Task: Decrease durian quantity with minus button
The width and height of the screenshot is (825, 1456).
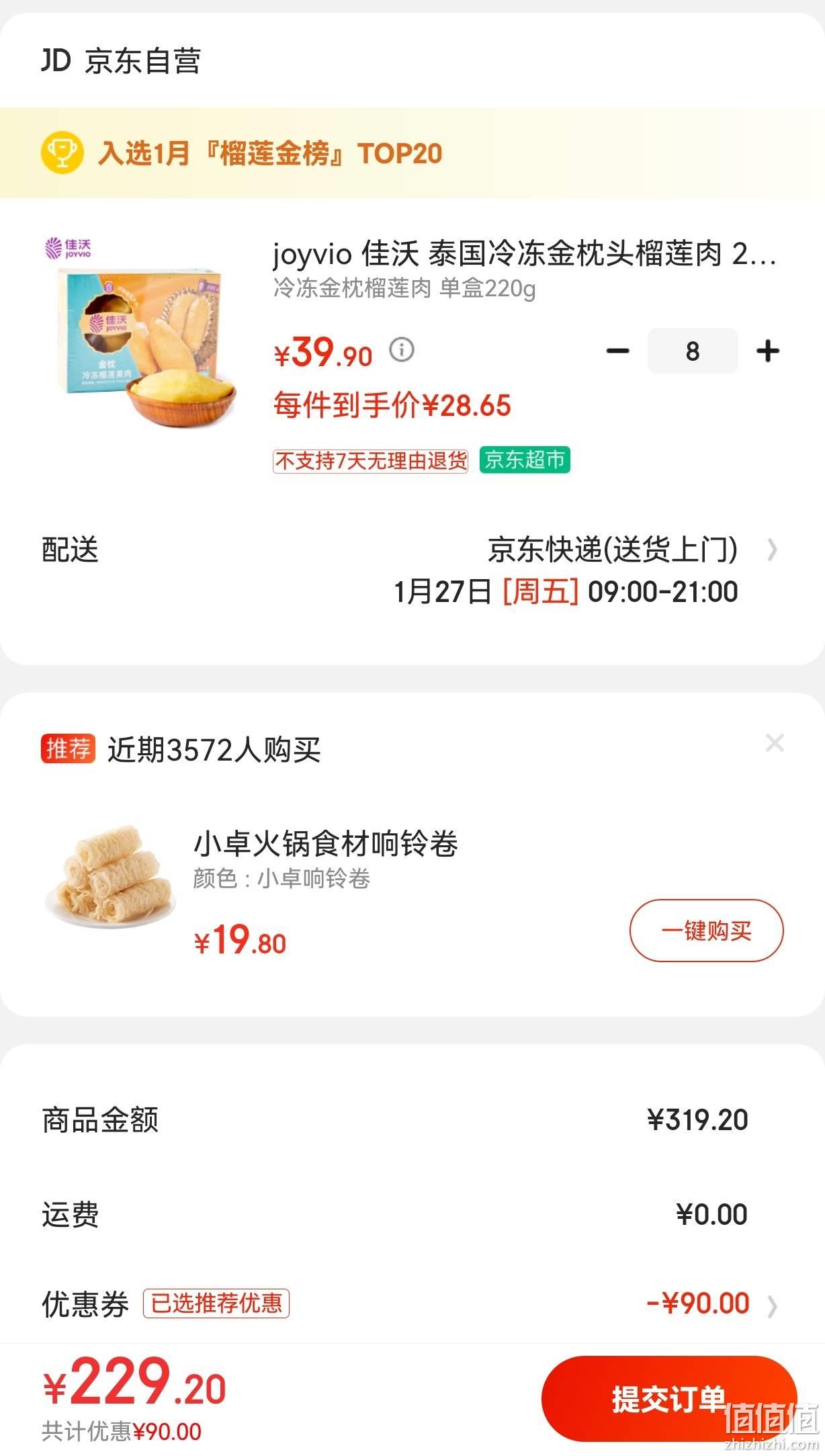Action: [x=617, y=351]
